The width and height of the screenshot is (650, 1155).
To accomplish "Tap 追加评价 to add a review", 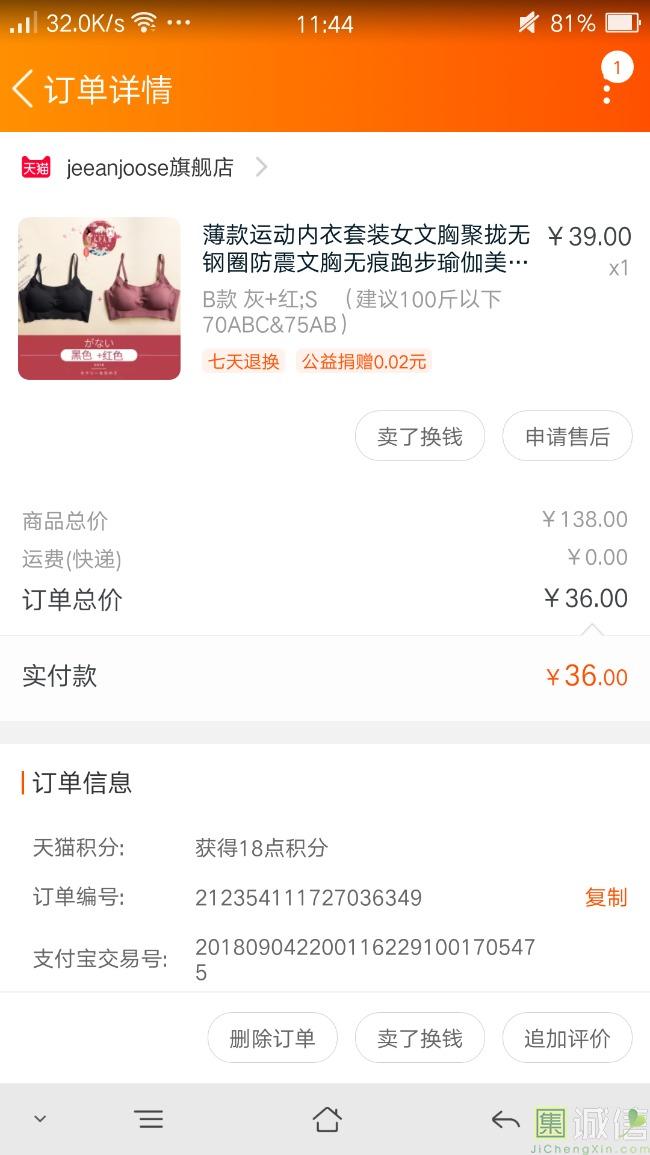I will (567, 1038).
